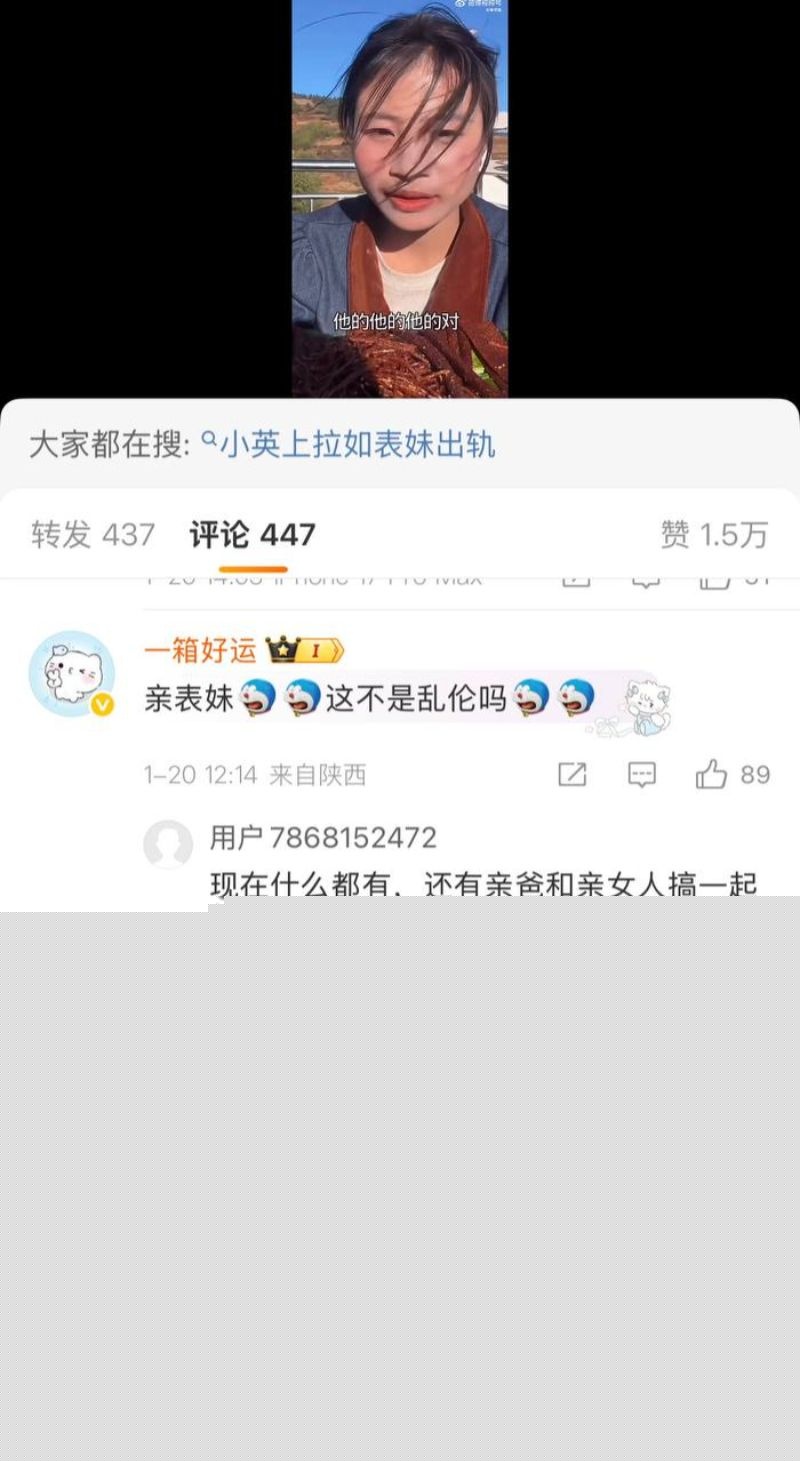Tap the video frame to play it
800x1461 pixels.
point(400,195)
